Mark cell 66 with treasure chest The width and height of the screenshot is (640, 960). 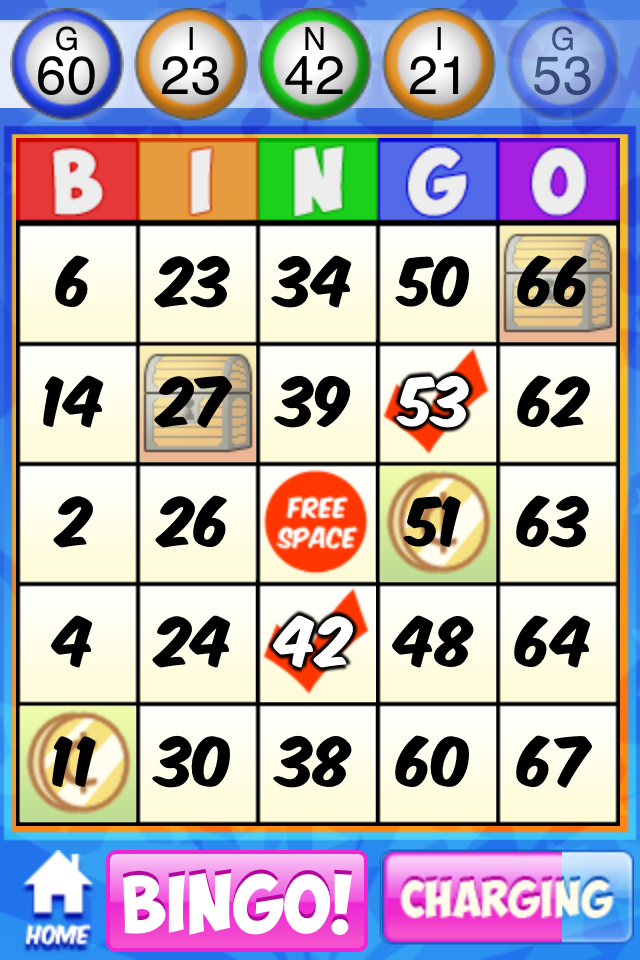click(557, 284)
